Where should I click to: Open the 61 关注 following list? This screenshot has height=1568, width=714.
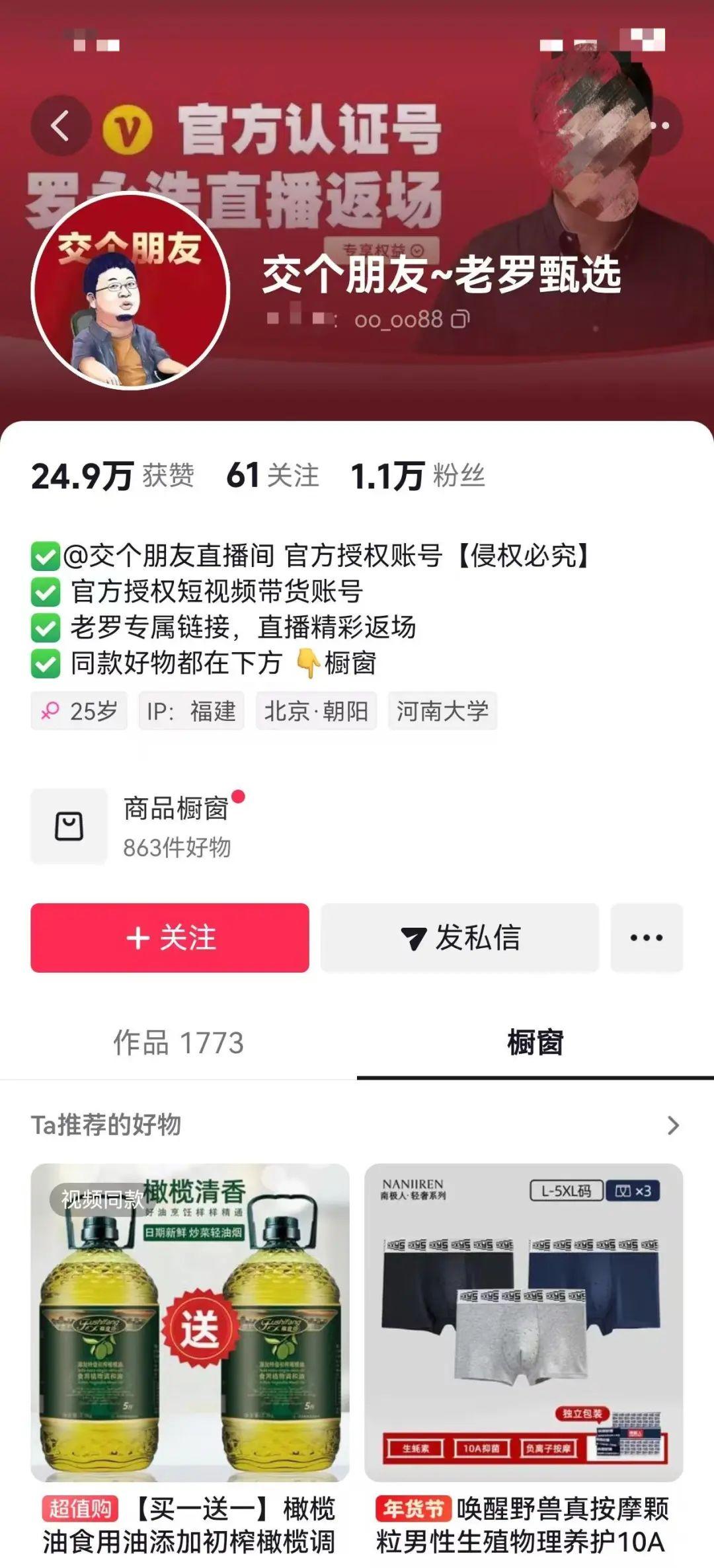[x=272, y=476]
